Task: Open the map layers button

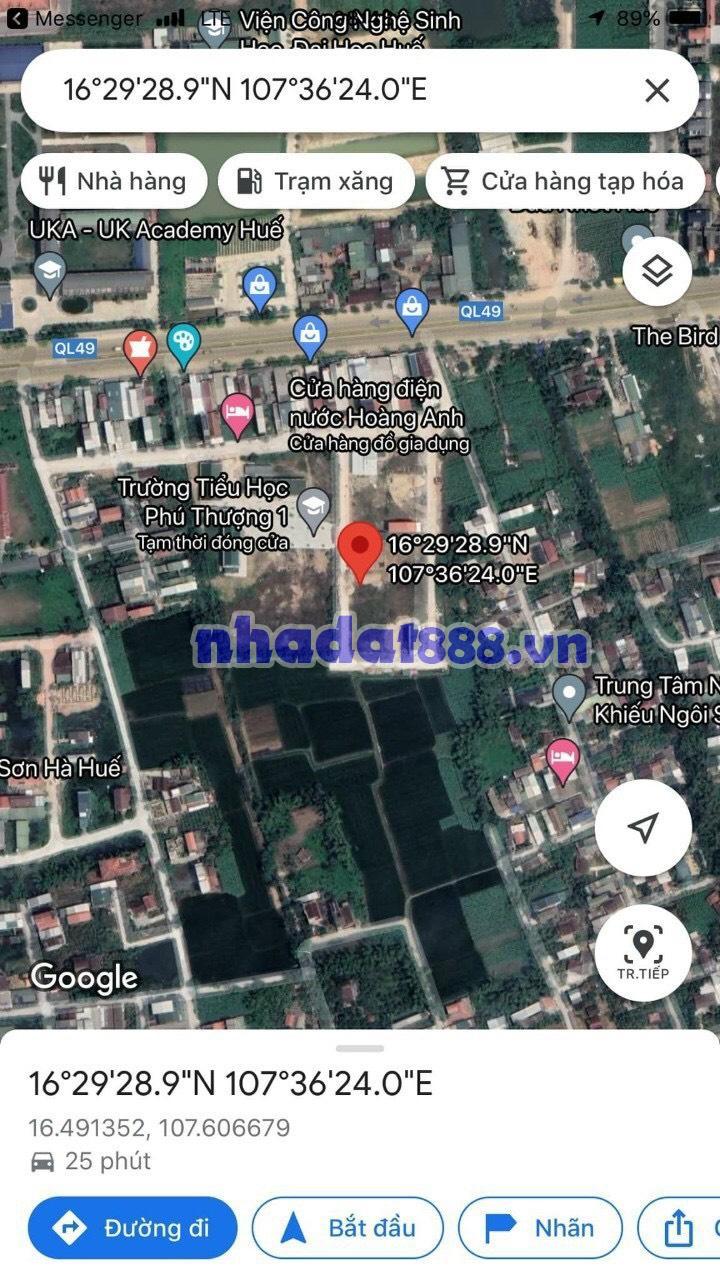Action: point(657,272)
